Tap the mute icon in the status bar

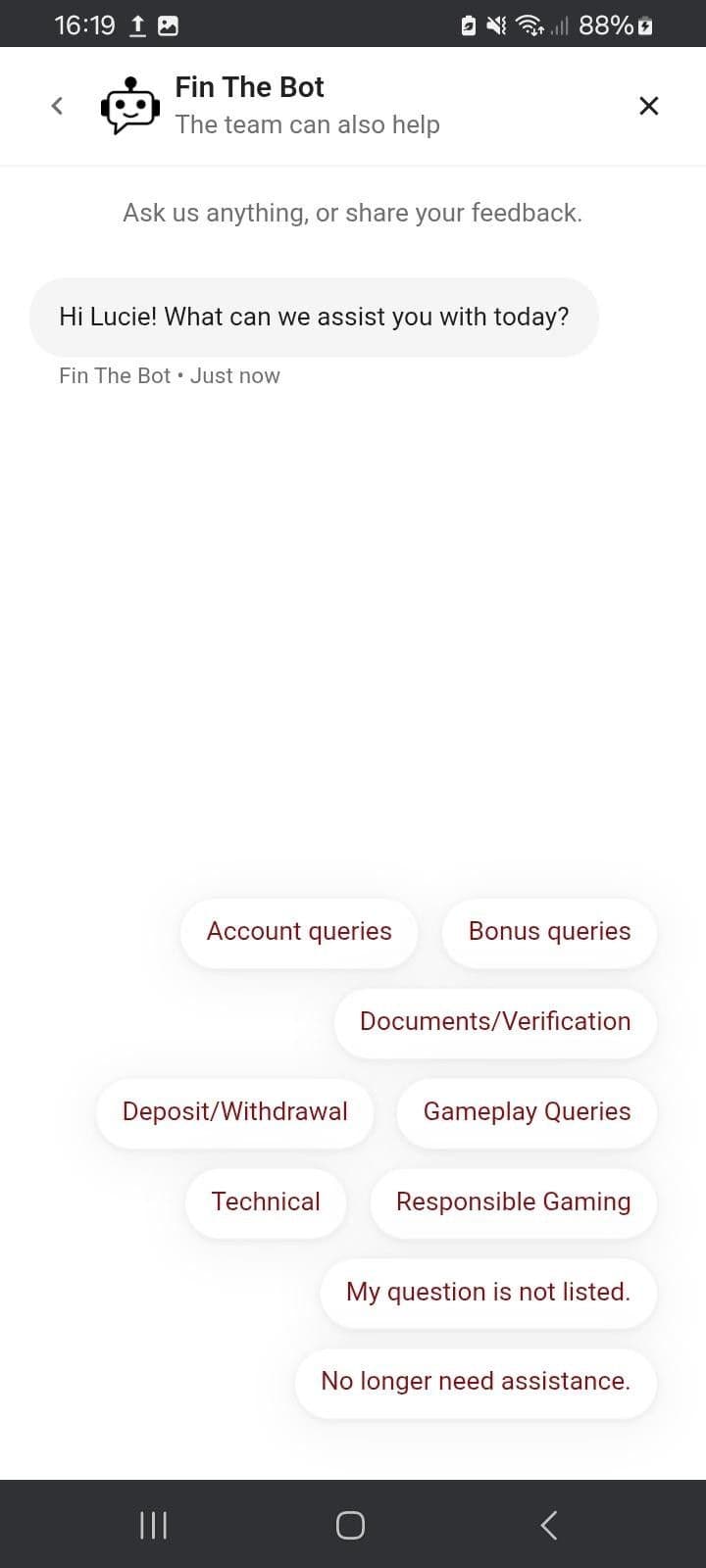coord(496,24)
